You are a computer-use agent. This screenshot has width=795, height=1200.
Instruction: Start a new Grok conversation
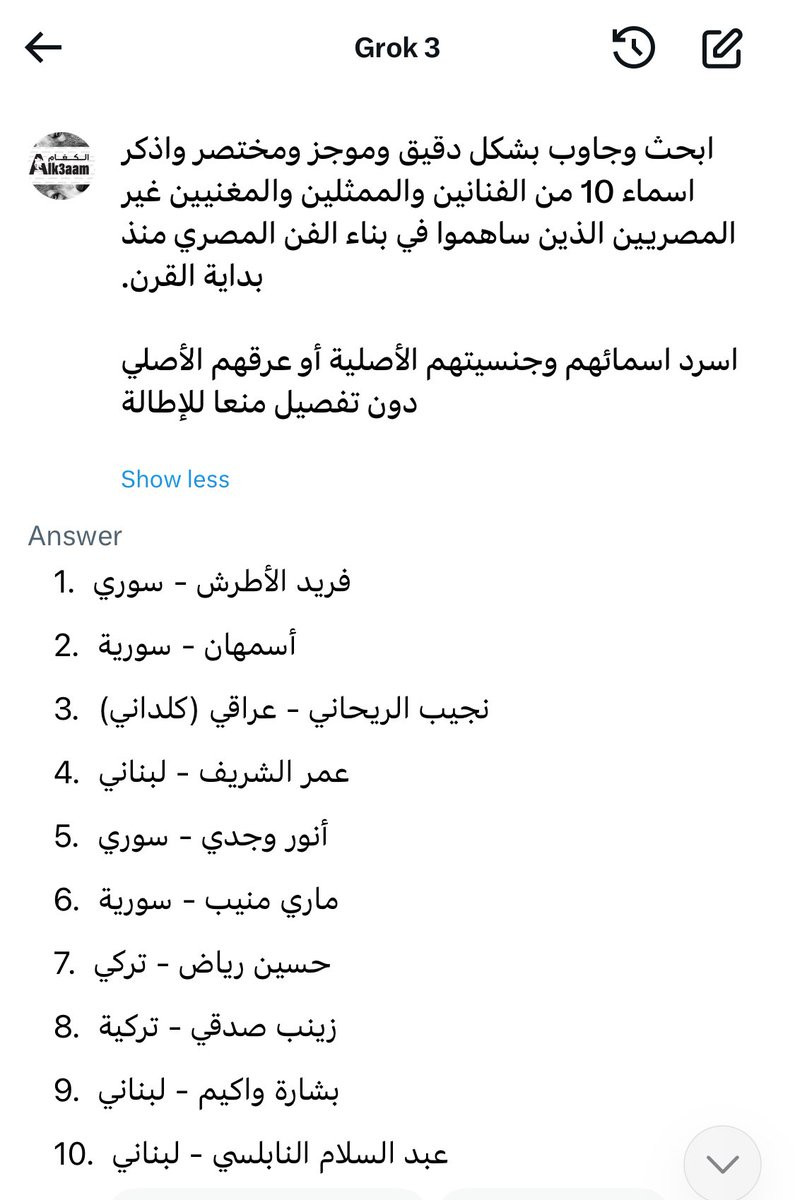click(722, 48)
